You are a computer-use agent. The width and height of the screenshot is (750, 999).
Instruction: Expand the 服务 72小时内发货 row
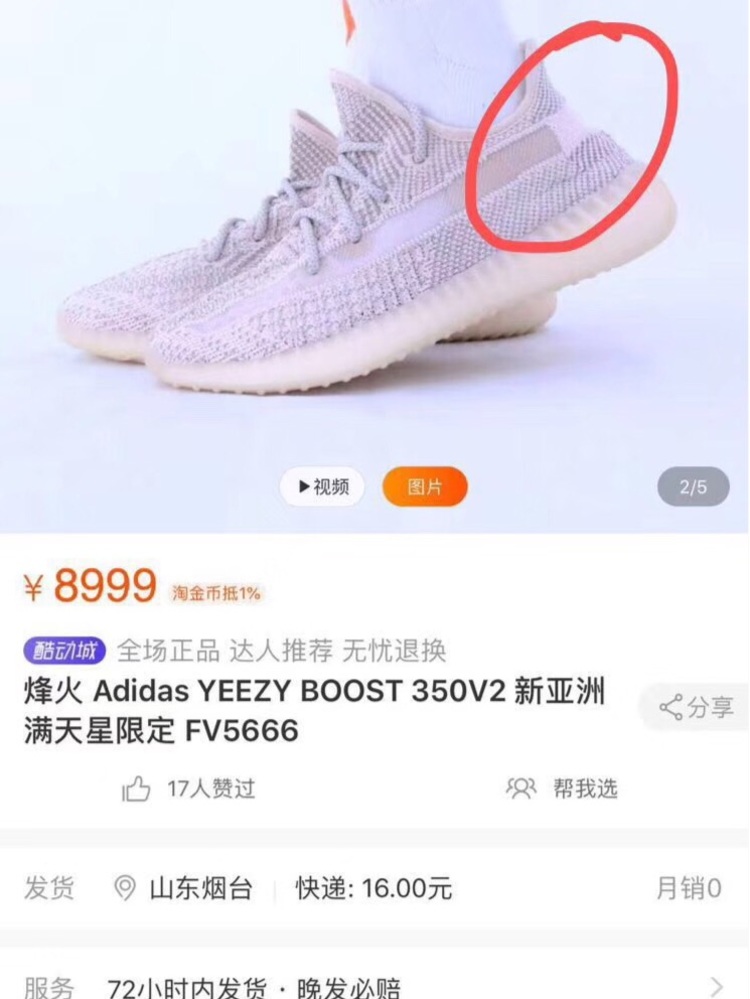[x=715, y=986]
